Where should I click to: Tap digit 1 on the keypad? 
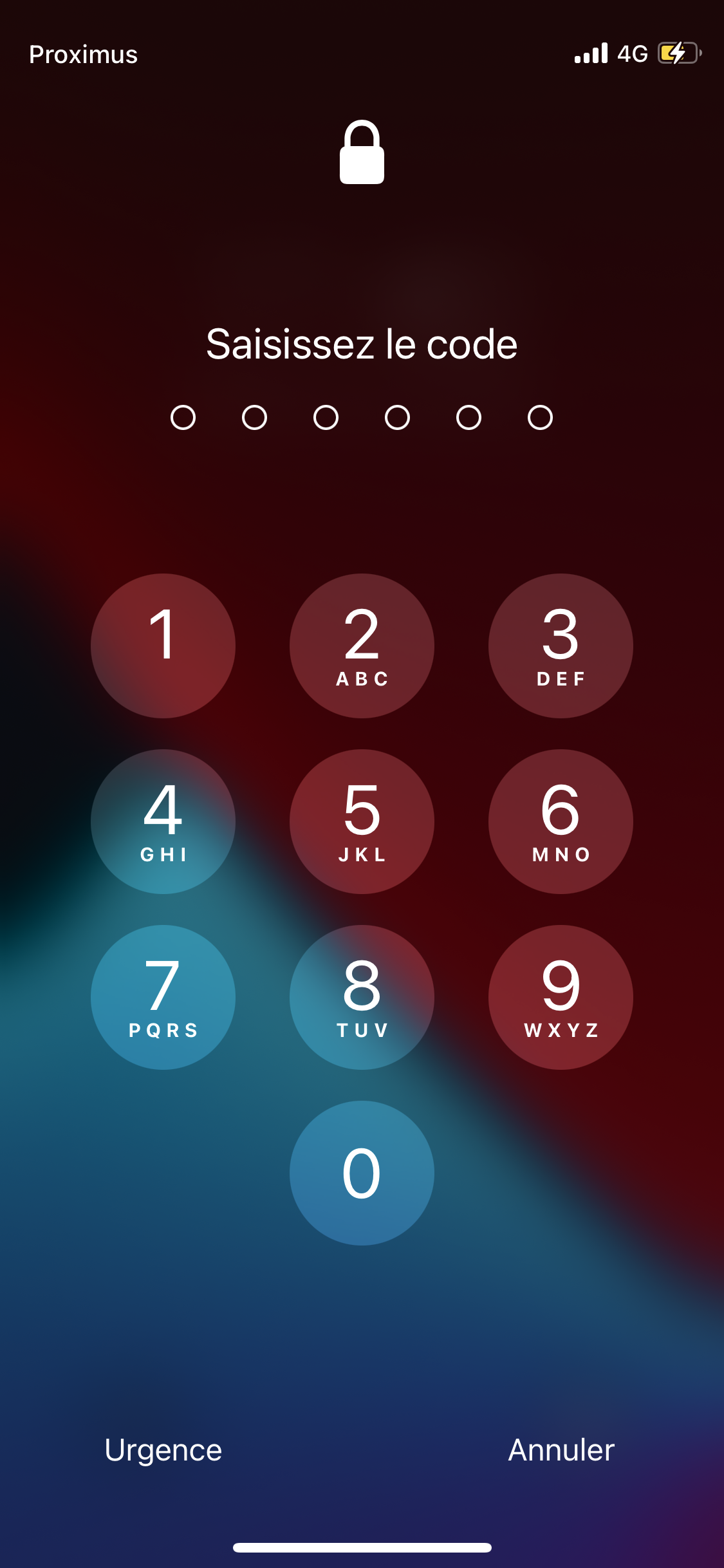[163, 646]
